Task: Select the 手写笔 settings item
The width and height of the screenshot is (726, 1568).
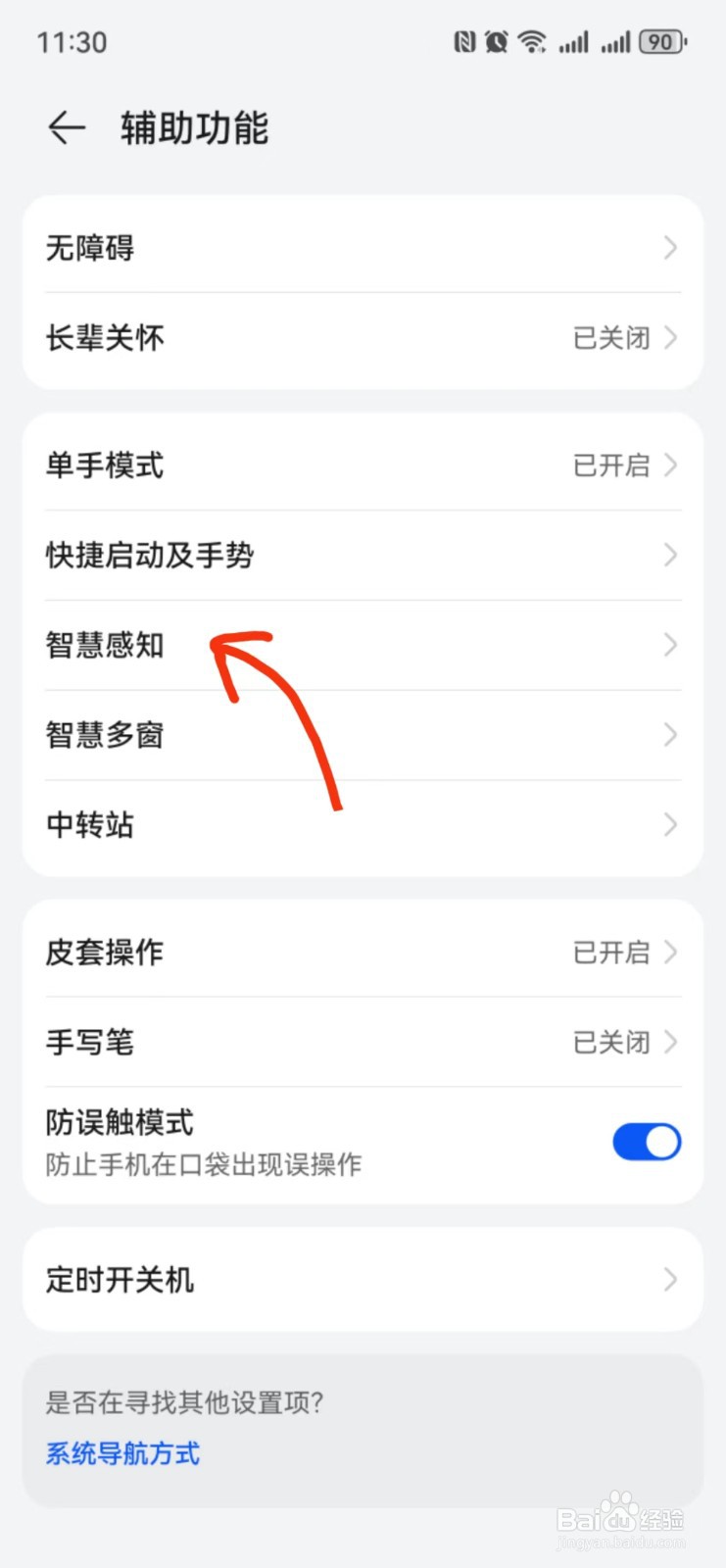Action: [x=363, y=1042]
